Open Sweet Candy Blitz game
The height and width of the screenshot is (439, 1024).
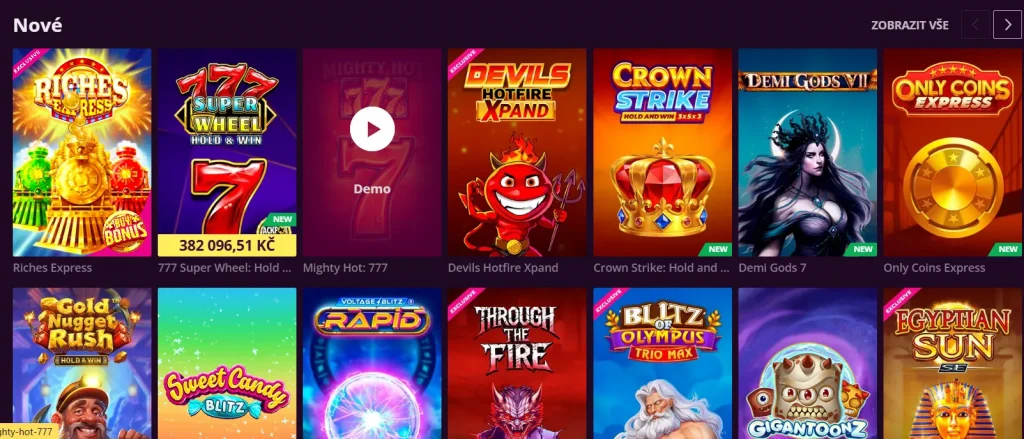pos(227,364)
